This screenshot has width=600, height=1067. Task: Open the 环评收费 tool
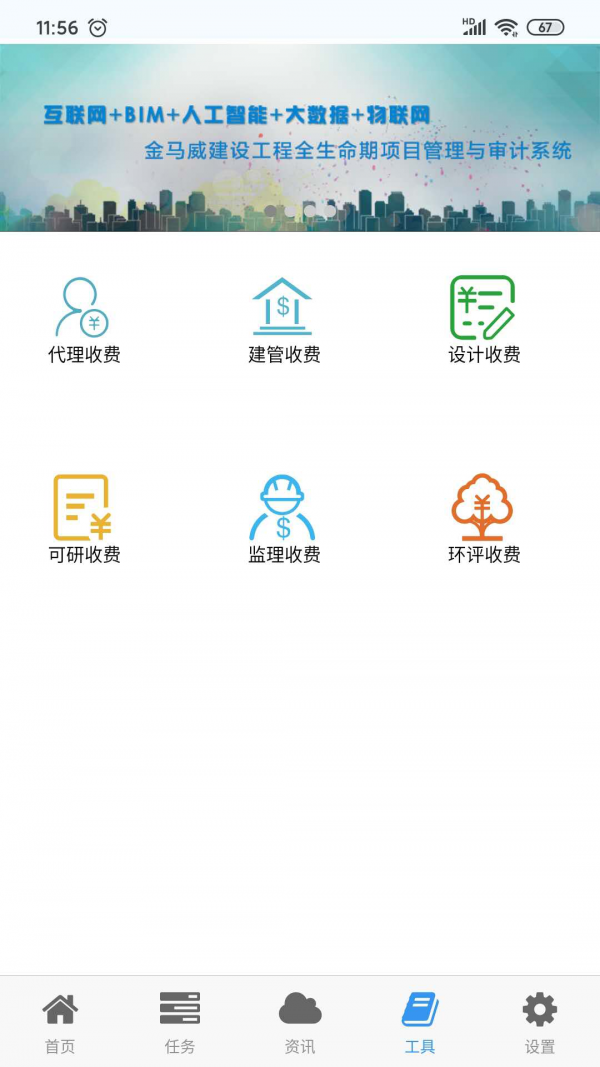[484, 520]
